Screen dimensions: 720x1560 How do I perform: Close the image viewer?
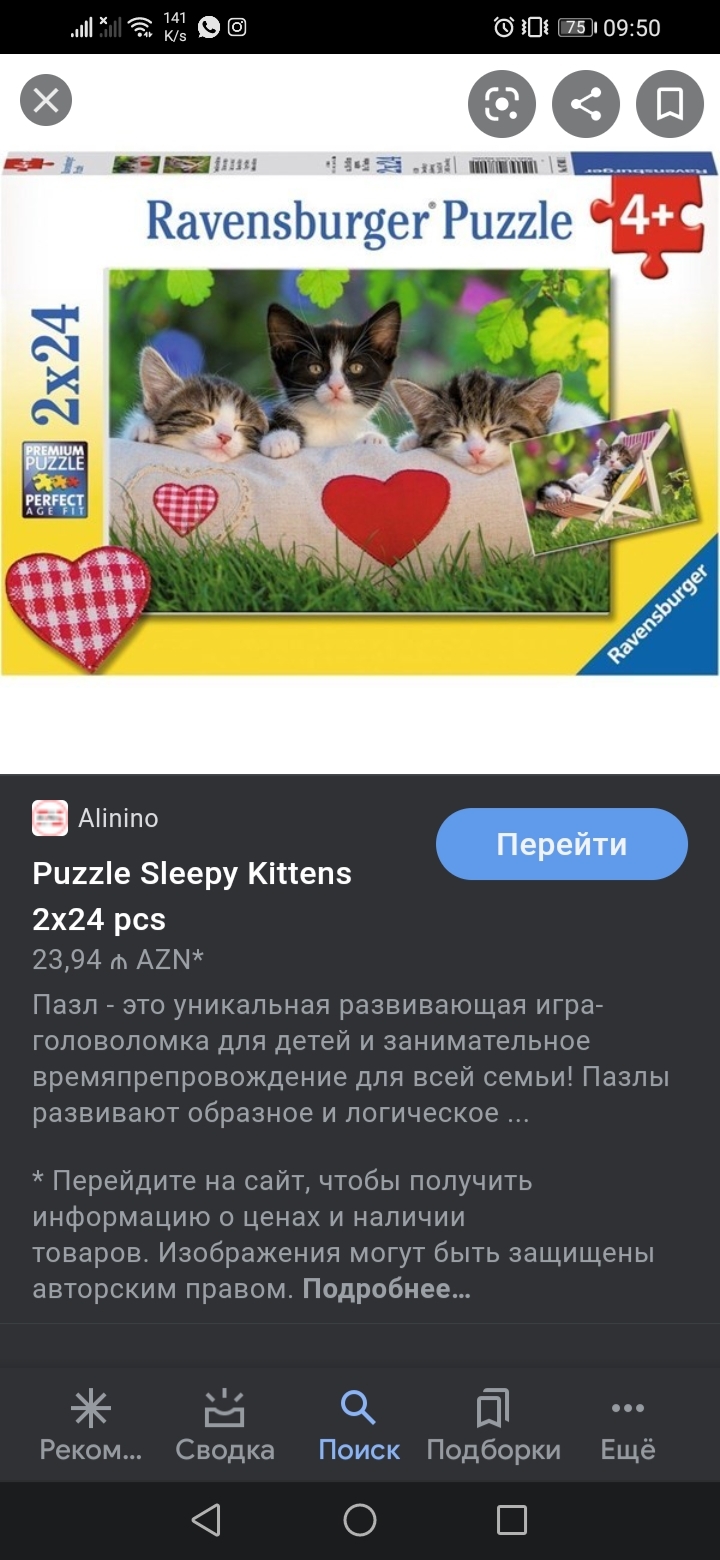(x=46, y=101)
